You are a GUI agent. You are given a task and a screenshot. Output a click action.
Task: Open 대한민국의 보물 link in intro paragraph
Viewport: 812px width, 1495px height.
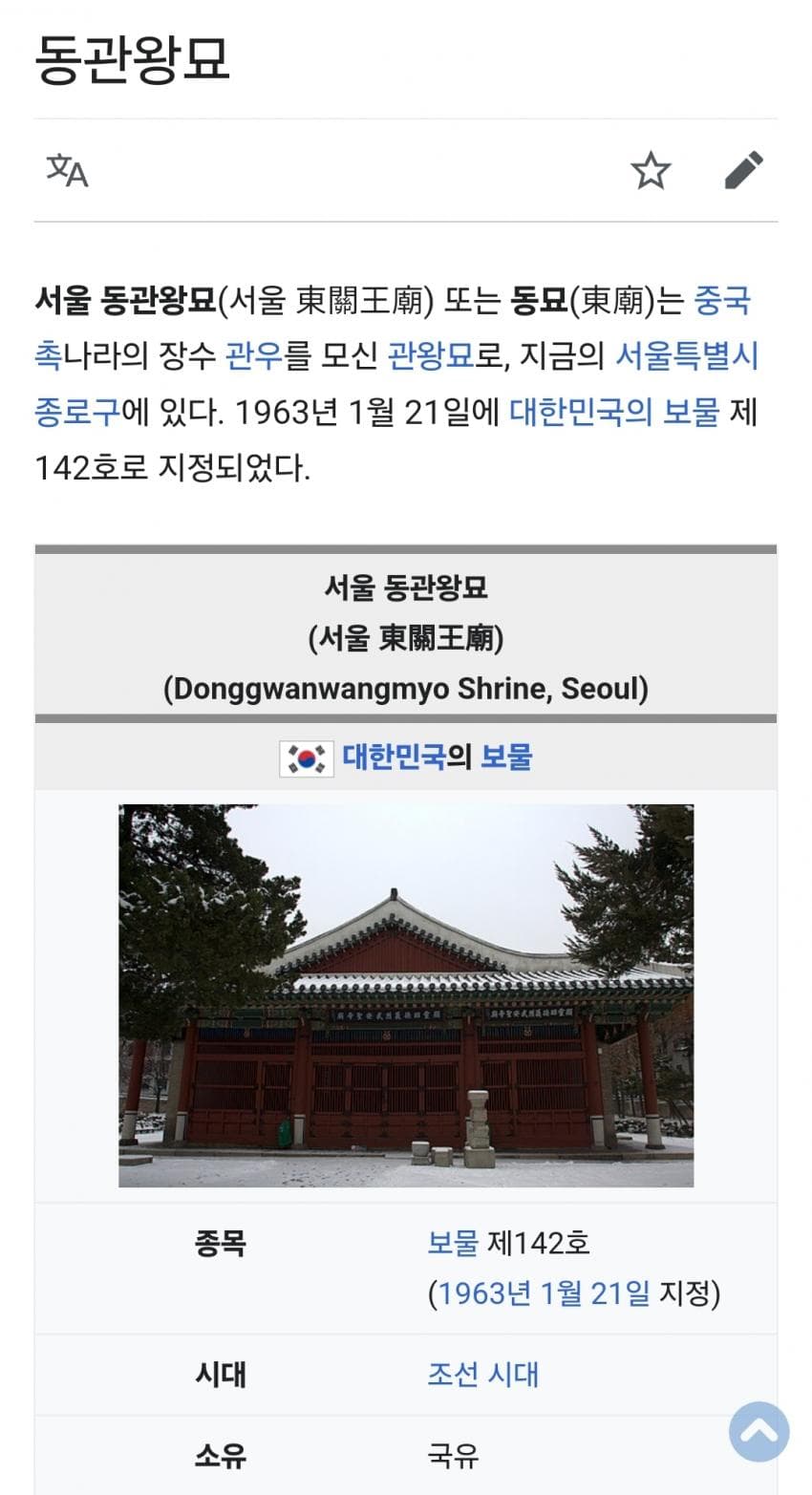[x=613, y=412]
